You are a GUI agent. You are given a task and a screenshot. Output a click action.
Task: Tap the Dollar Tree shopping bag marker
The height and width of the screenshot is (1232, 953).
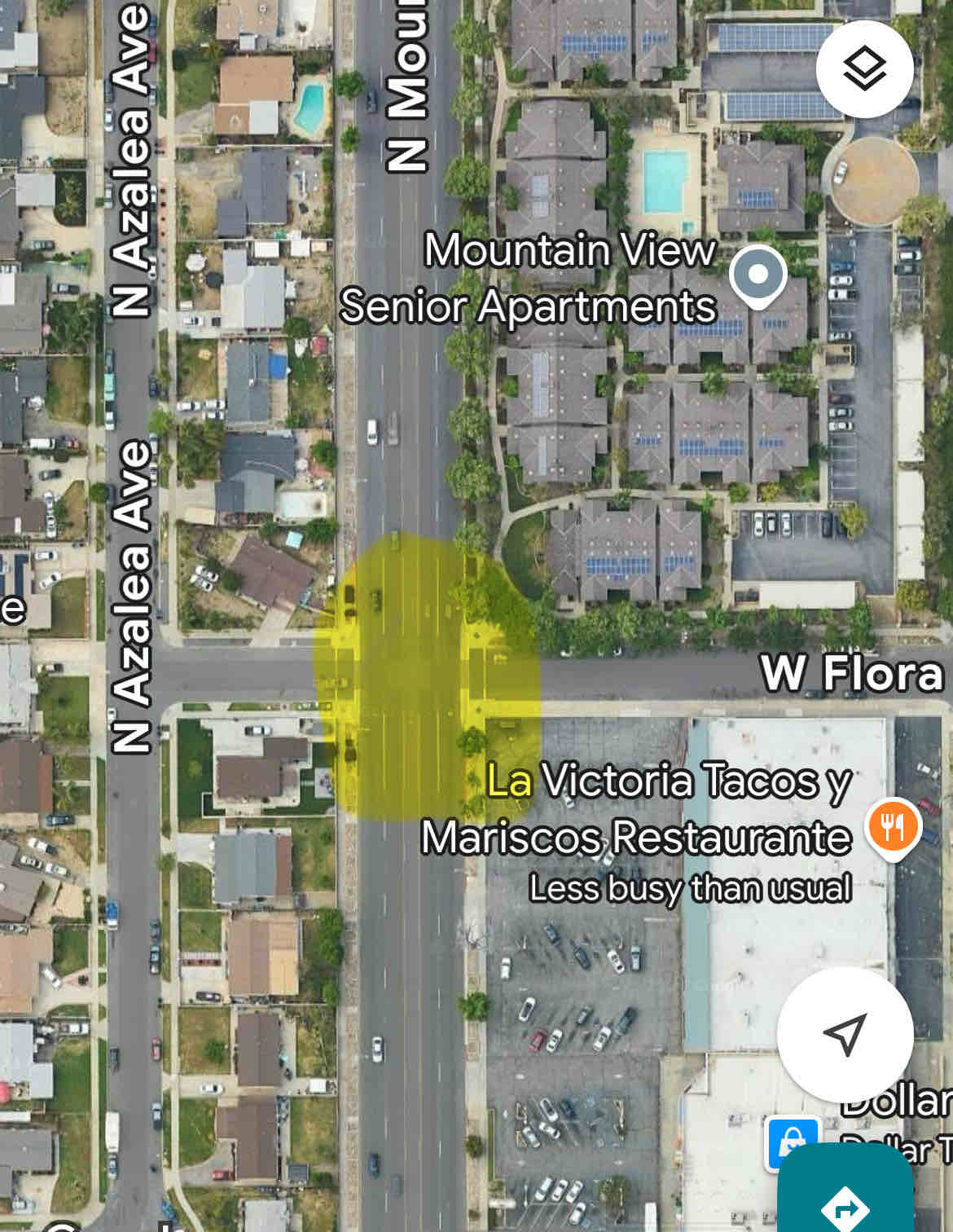(790, 1143)
